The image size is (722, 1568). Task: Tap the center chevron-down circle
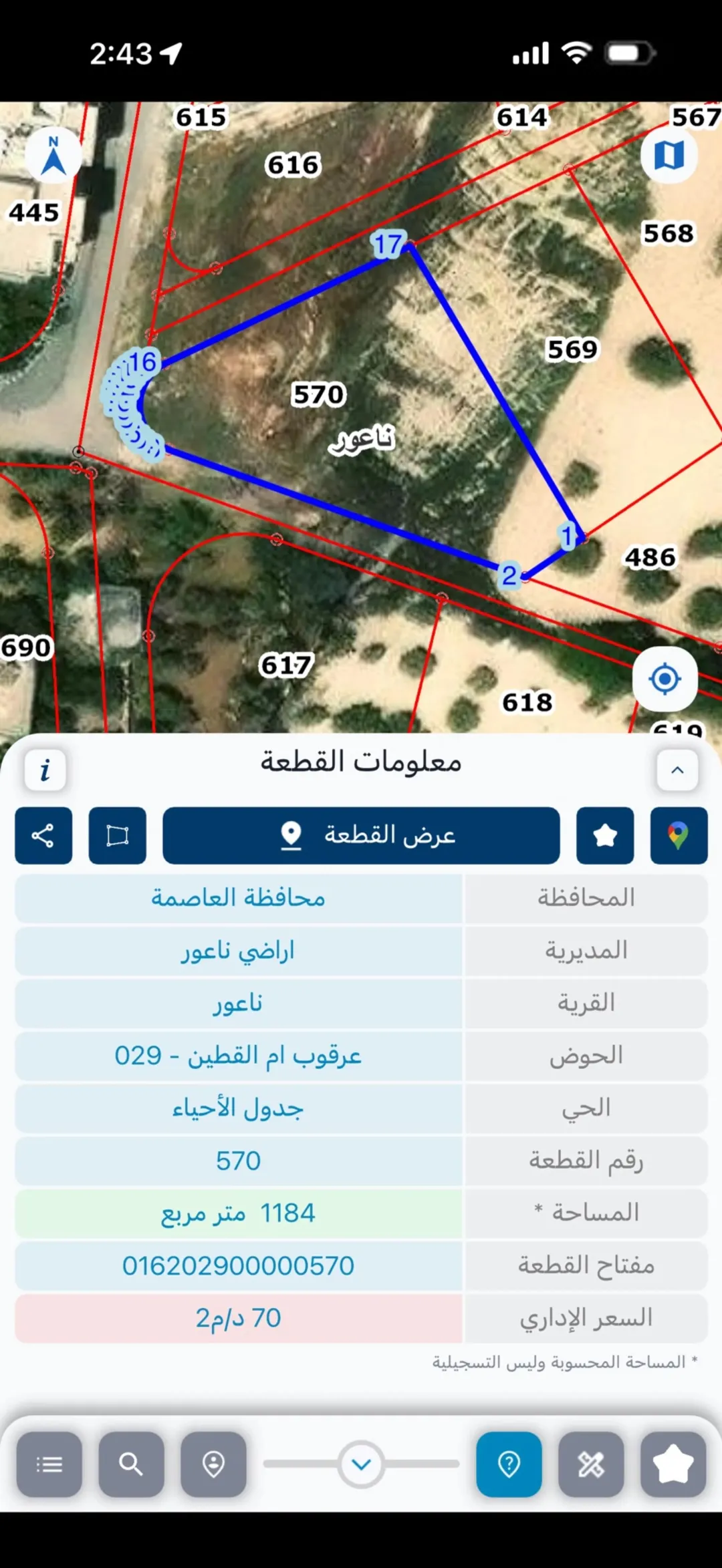click(x=362, y=1464)
